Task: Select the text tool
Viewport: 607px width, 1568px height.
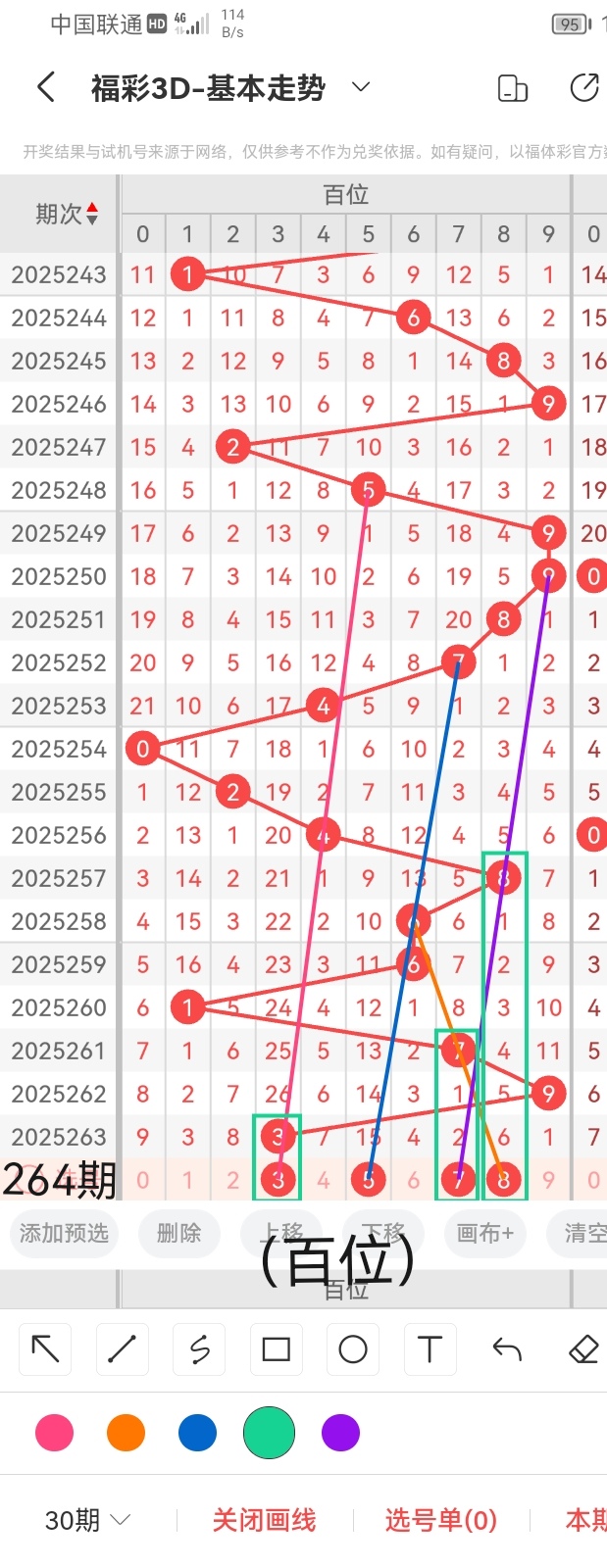Action: (430, 1349)
